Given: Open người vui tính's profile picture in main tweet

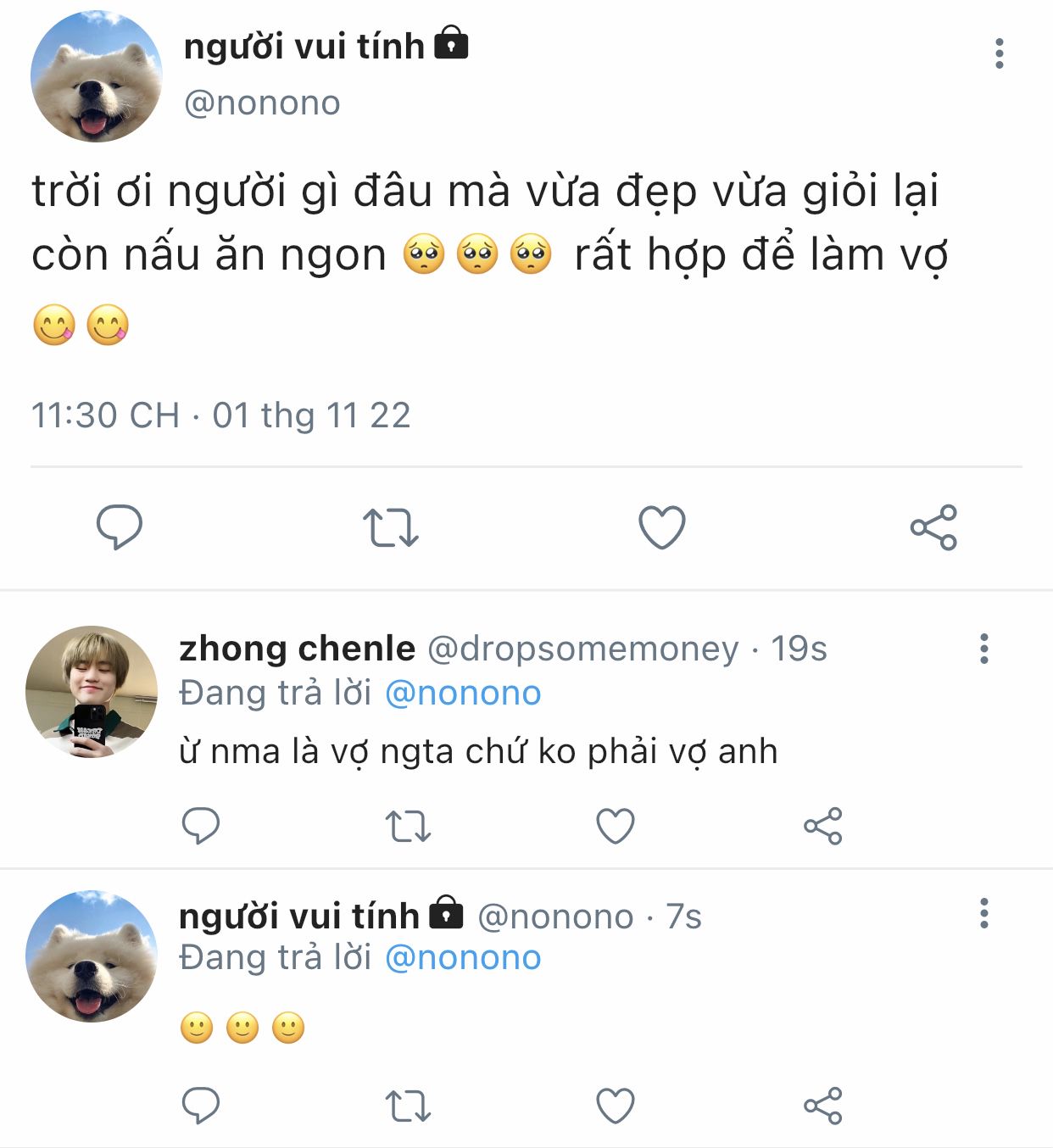Looking at the screenshot, I should pos(96,76).
